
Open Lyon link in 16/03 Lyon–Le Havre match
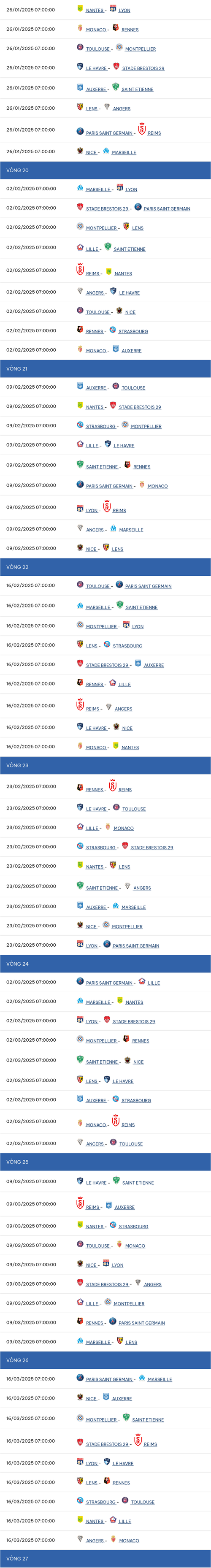pos(91,1463)
